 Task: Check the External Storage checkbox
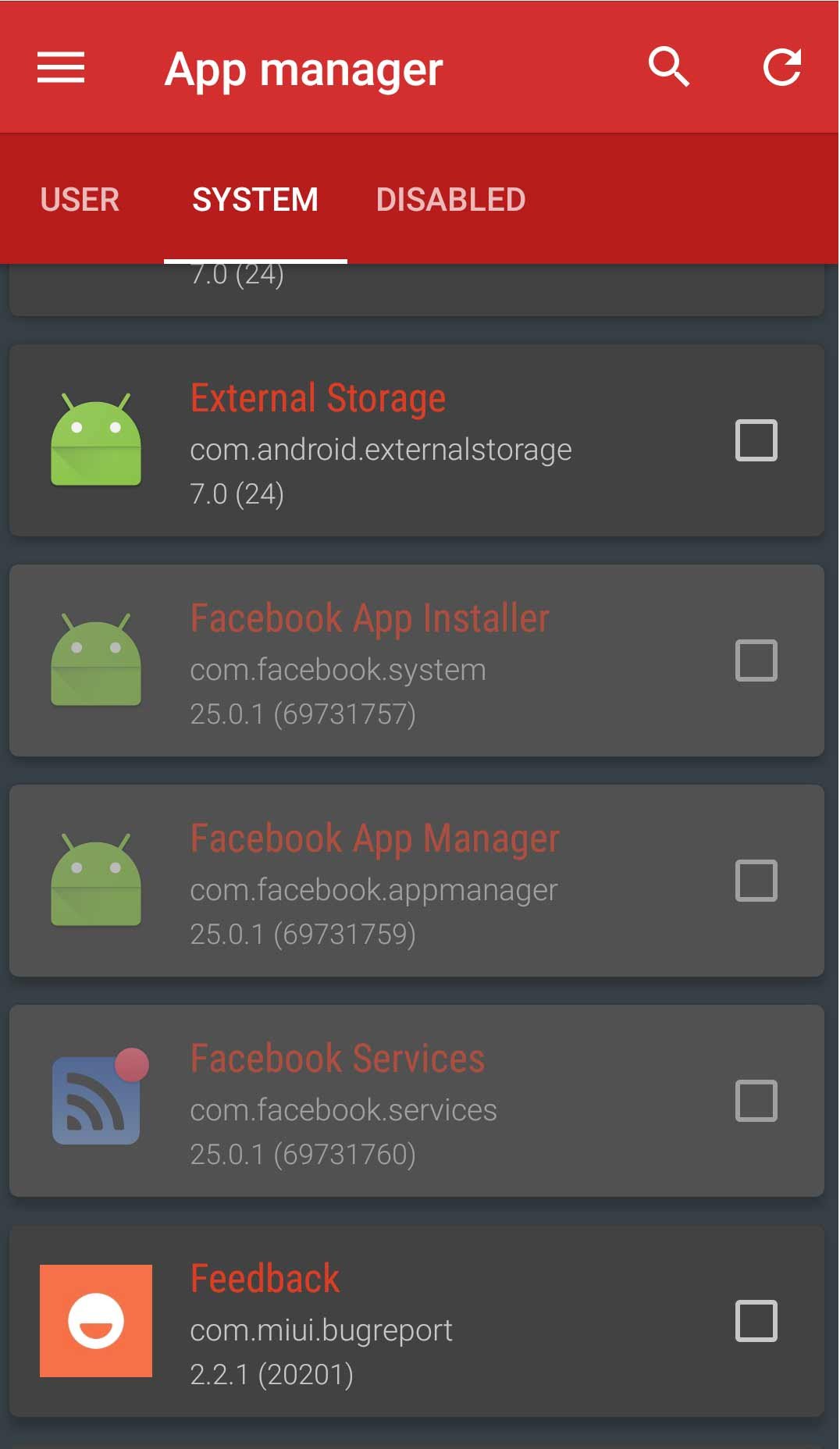click(x=756, y=440)
